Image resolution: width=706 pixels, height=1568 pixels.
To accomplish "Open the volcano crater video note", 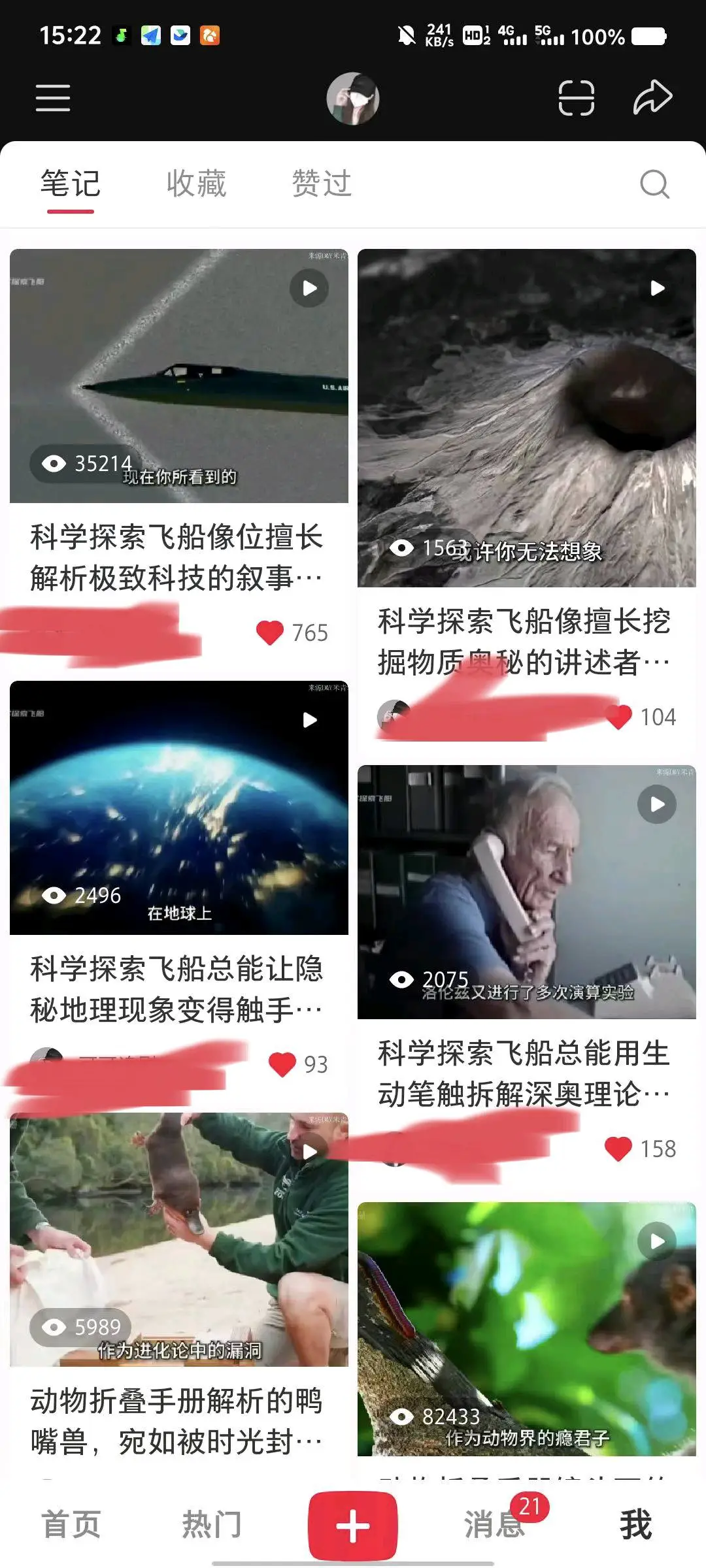I will tap(526, 418).
